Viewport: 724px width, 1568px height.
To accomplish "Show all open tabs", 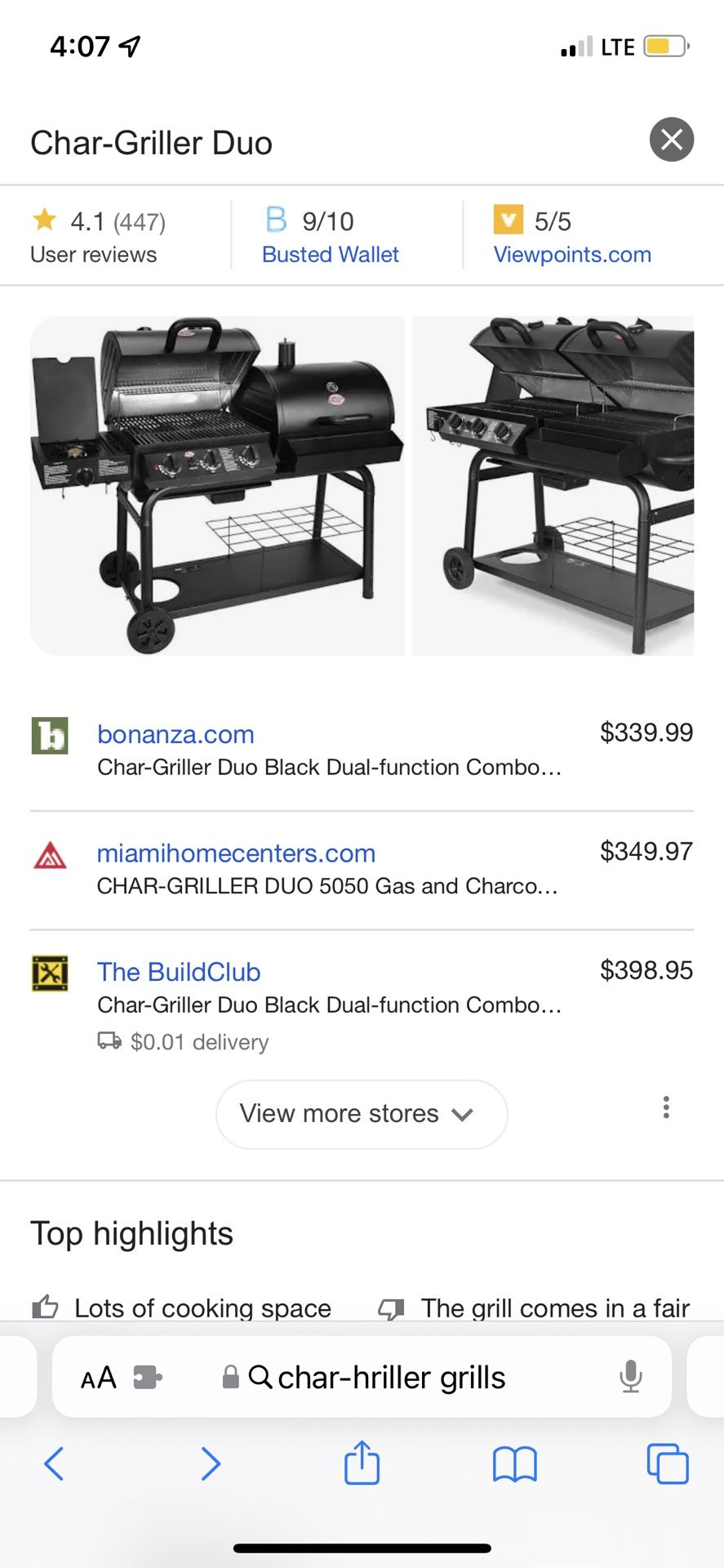I will 668,1463.
